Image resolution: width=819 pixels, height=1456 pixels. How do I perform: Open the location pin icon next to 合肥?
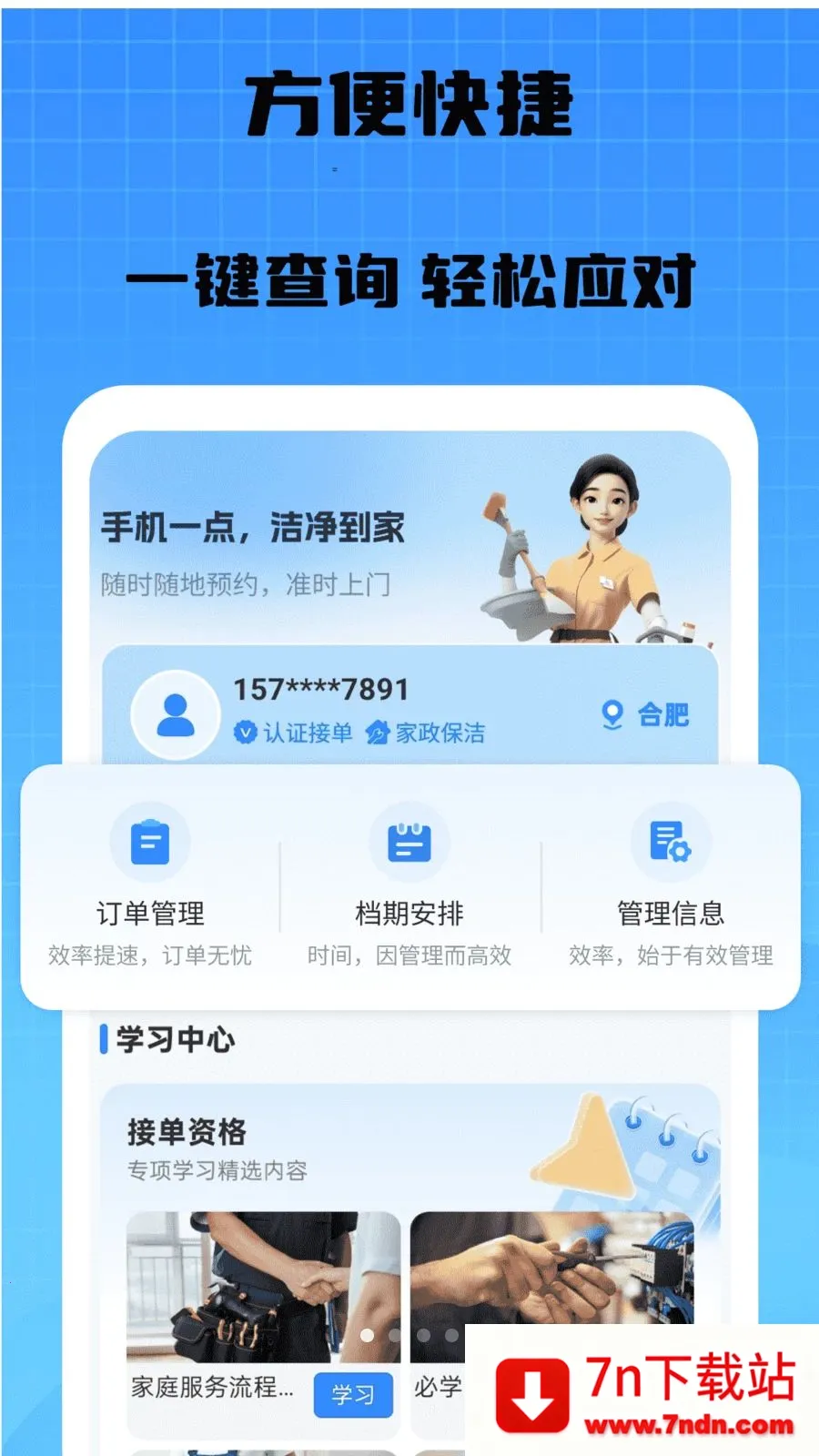coord(611,714)
